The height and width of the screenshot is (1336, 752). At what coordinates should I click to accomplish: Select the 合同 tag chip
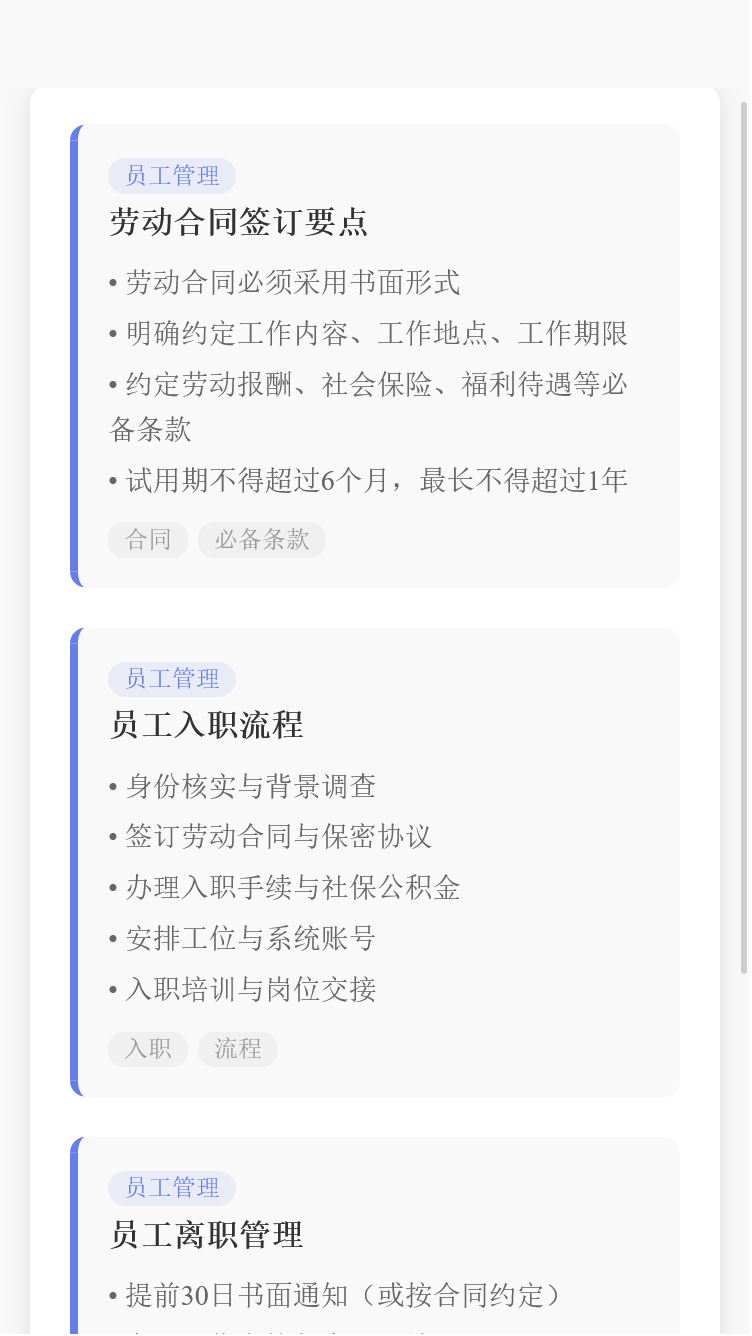147,540
